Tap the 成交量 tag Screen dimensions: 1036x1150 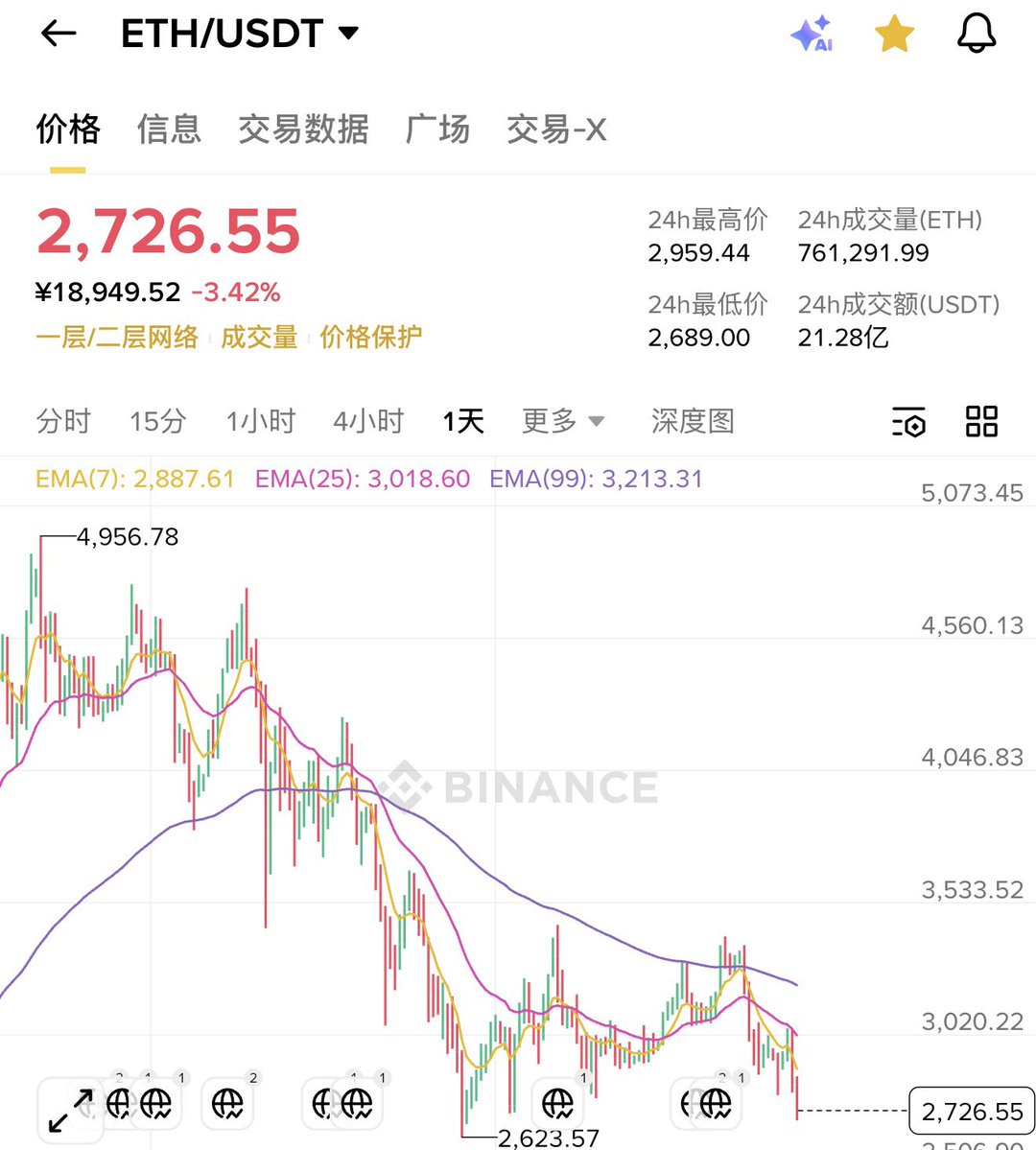pyautogui.click(x=259, y=337)
